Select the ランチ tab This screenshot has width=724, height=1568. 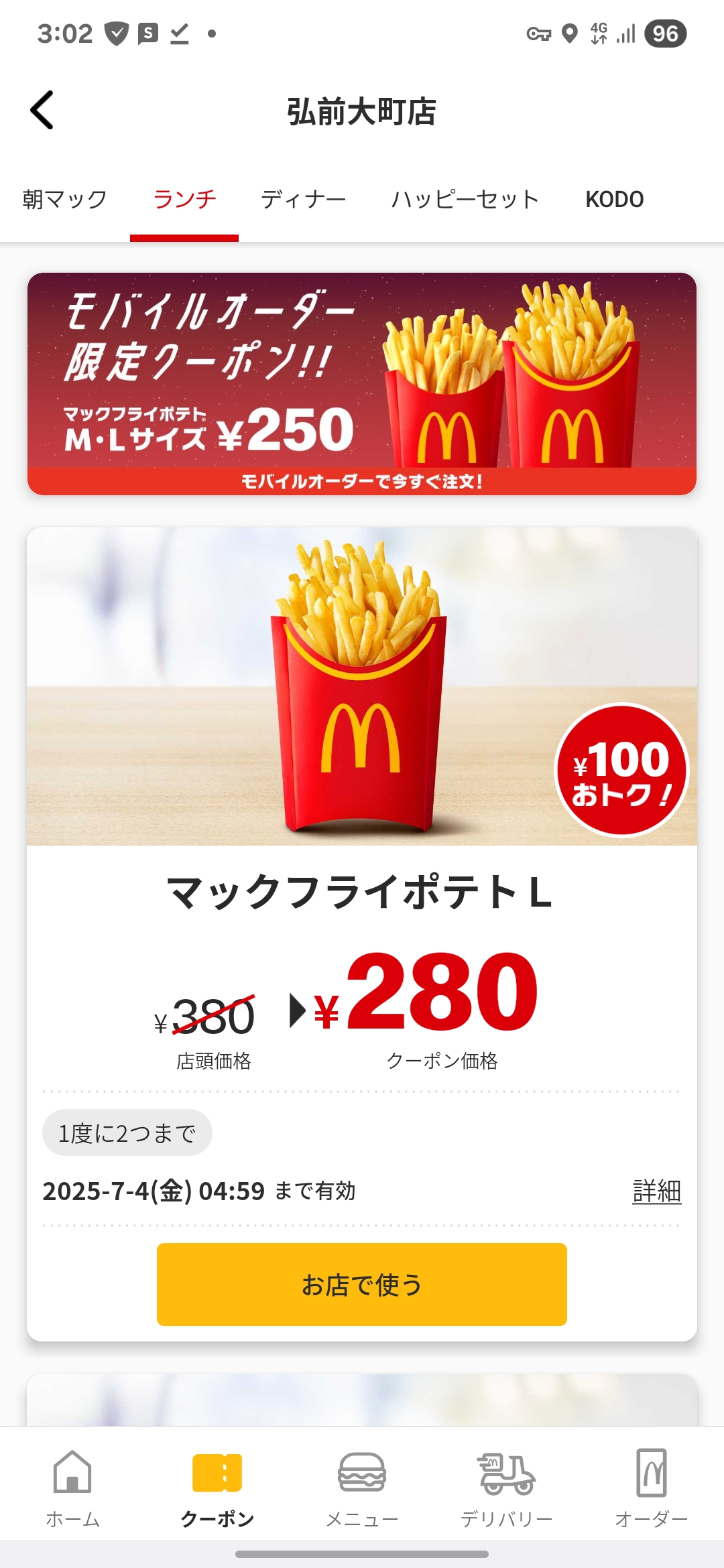(x=184, y=199)
